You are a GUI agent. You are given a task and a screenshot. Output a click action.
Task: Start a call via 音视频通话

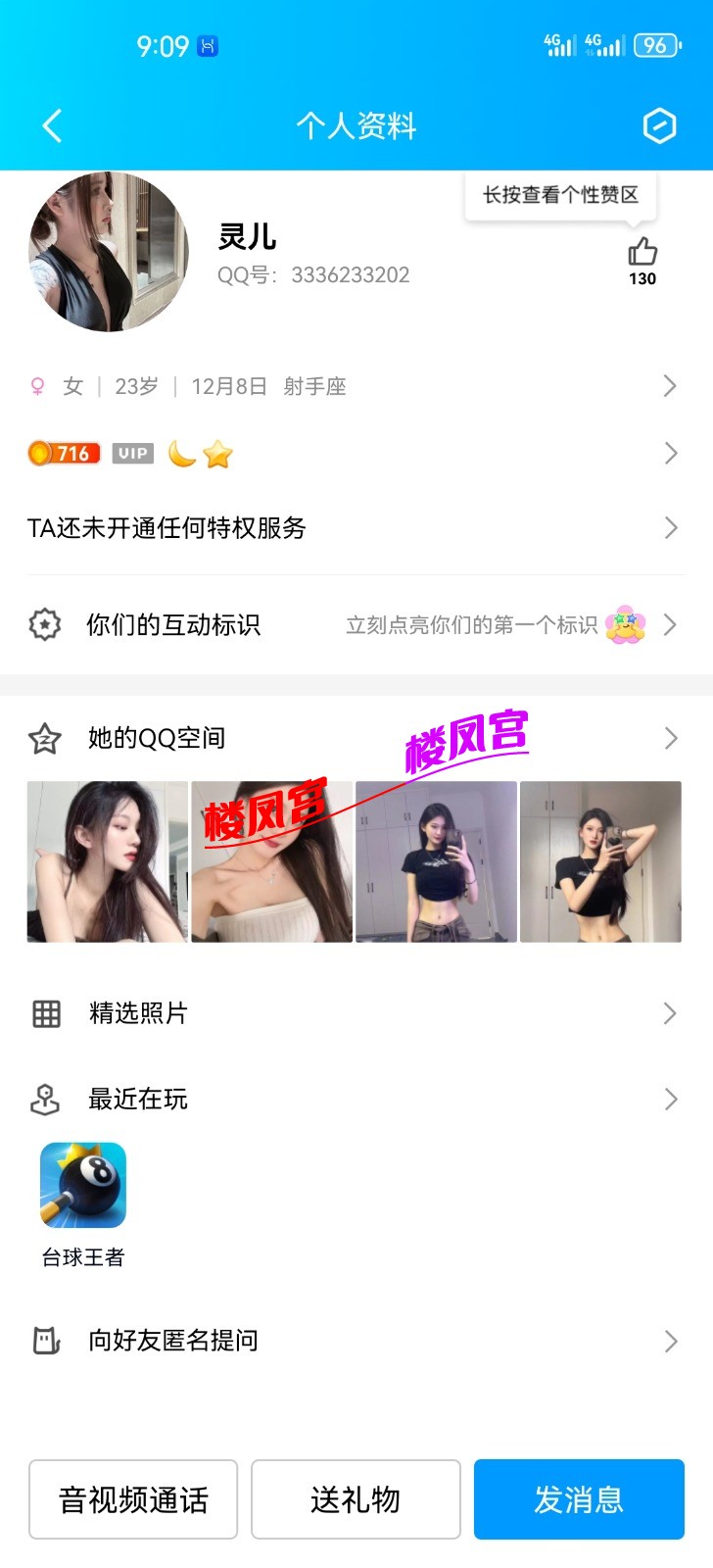click(x=133, y=1499)
